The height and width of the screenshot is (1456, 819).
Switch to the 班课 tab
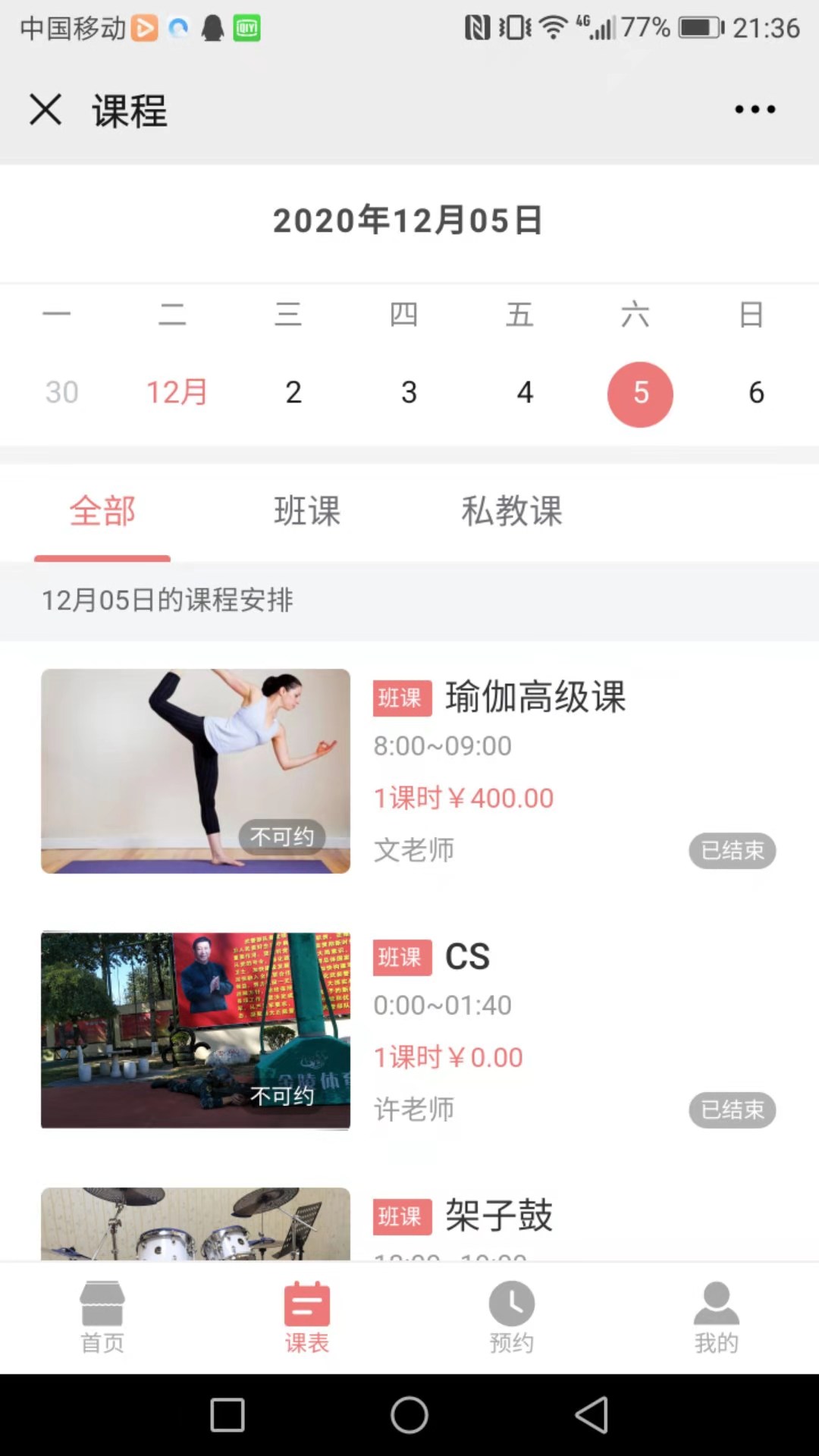307,511
